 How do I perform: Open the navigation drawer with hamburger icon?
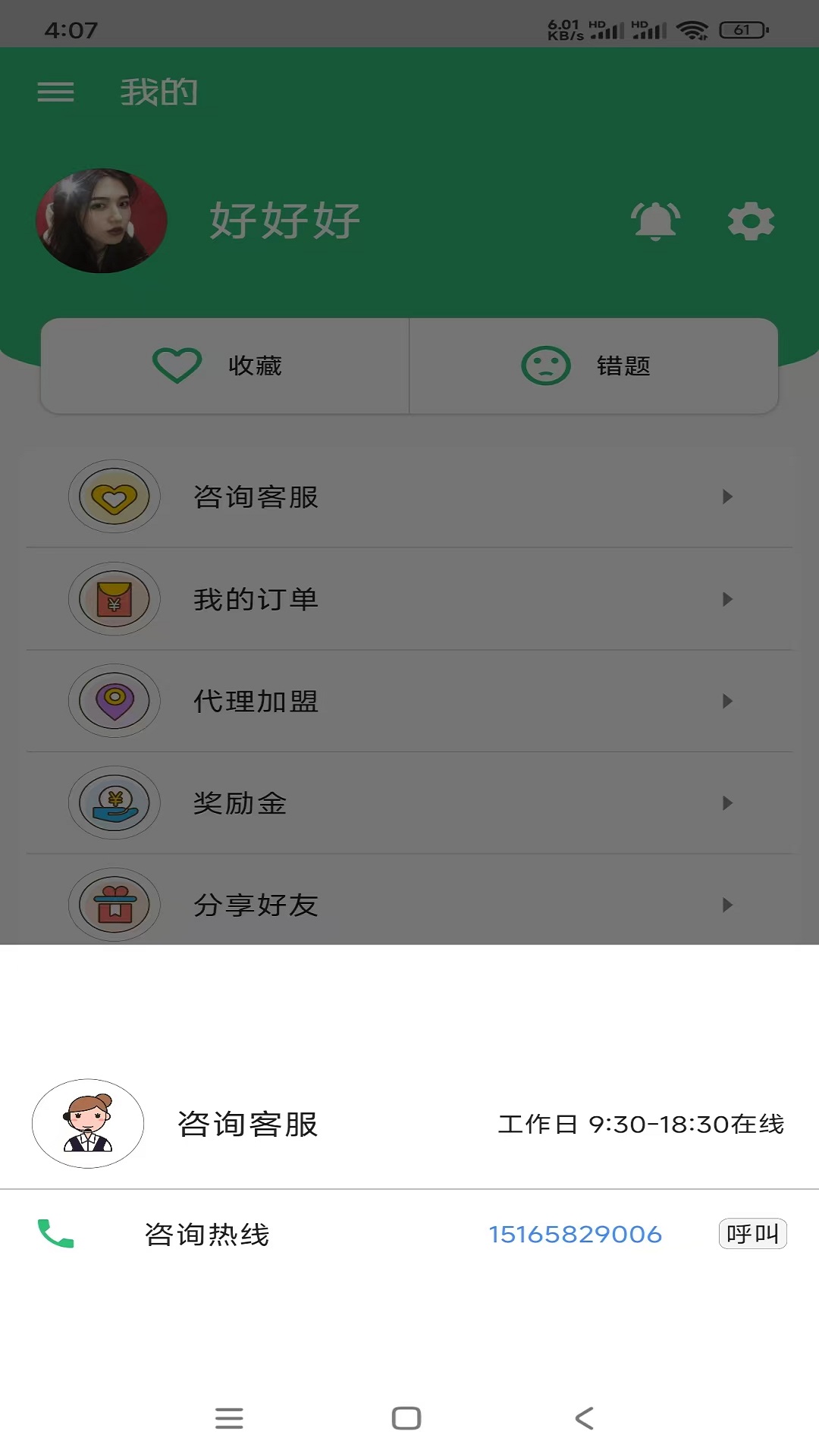tap(55, 92)
